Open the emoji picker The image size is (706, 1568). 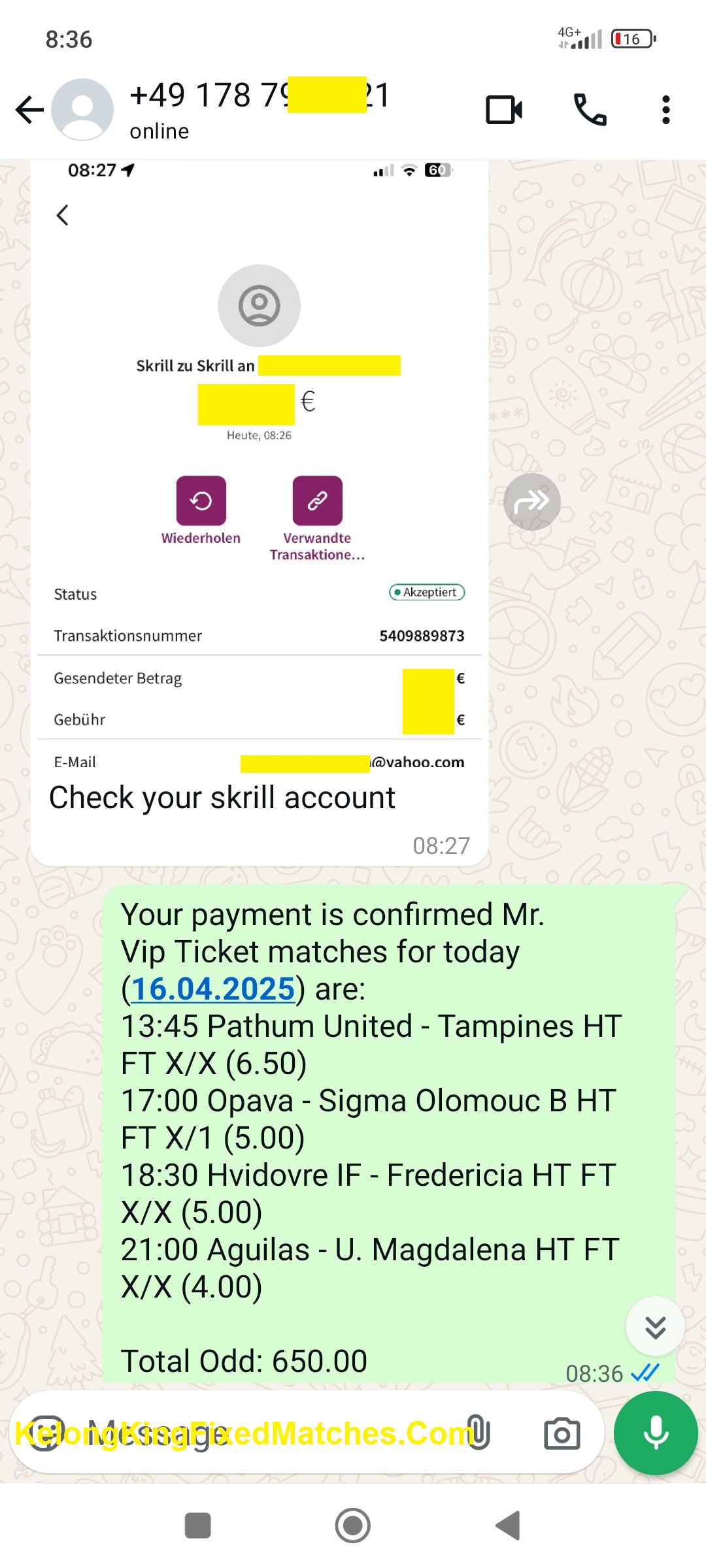[44, 1433]
